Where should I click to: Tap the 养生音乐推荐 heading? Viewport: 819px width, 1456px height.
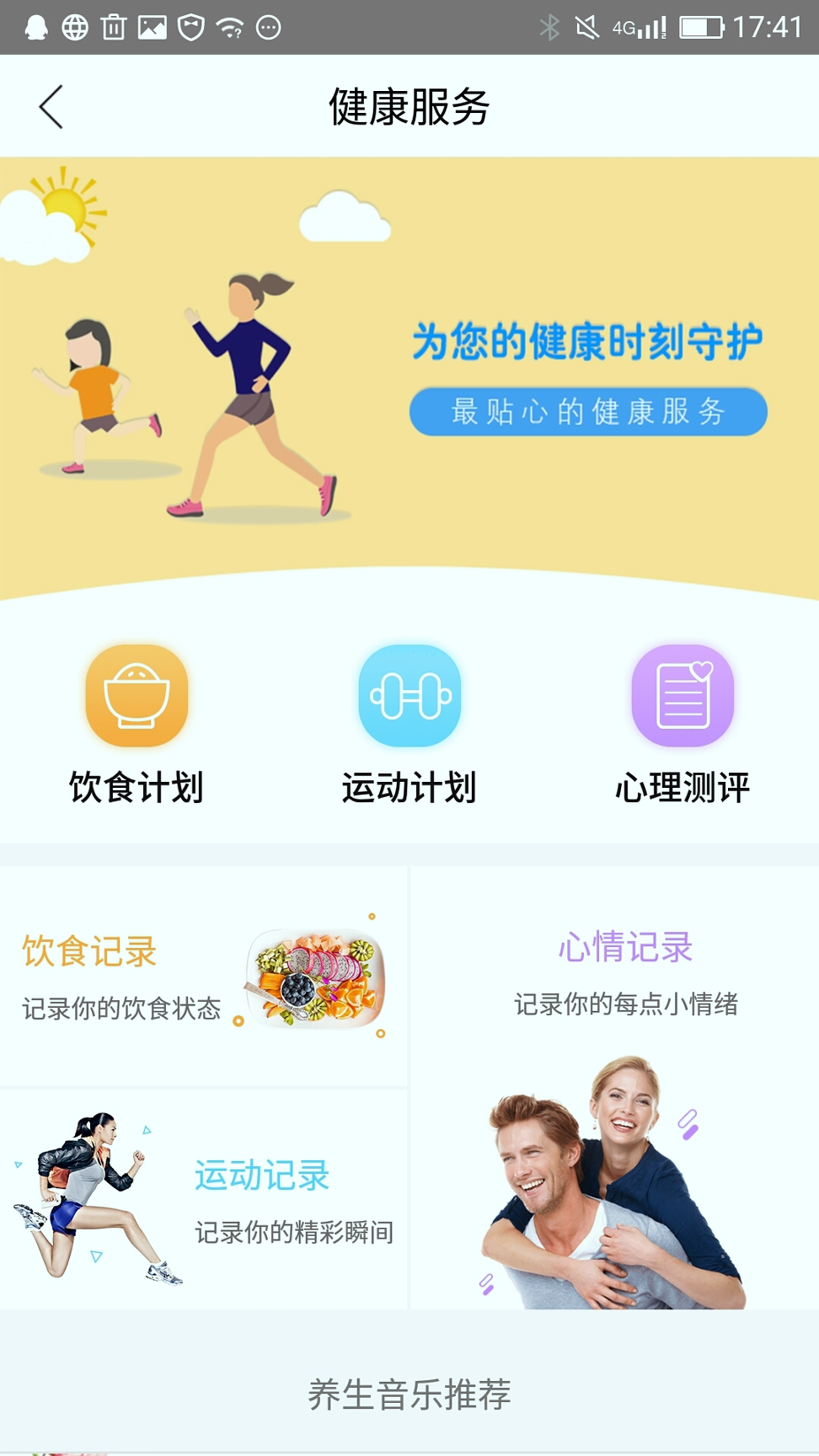coord(409,1394)
